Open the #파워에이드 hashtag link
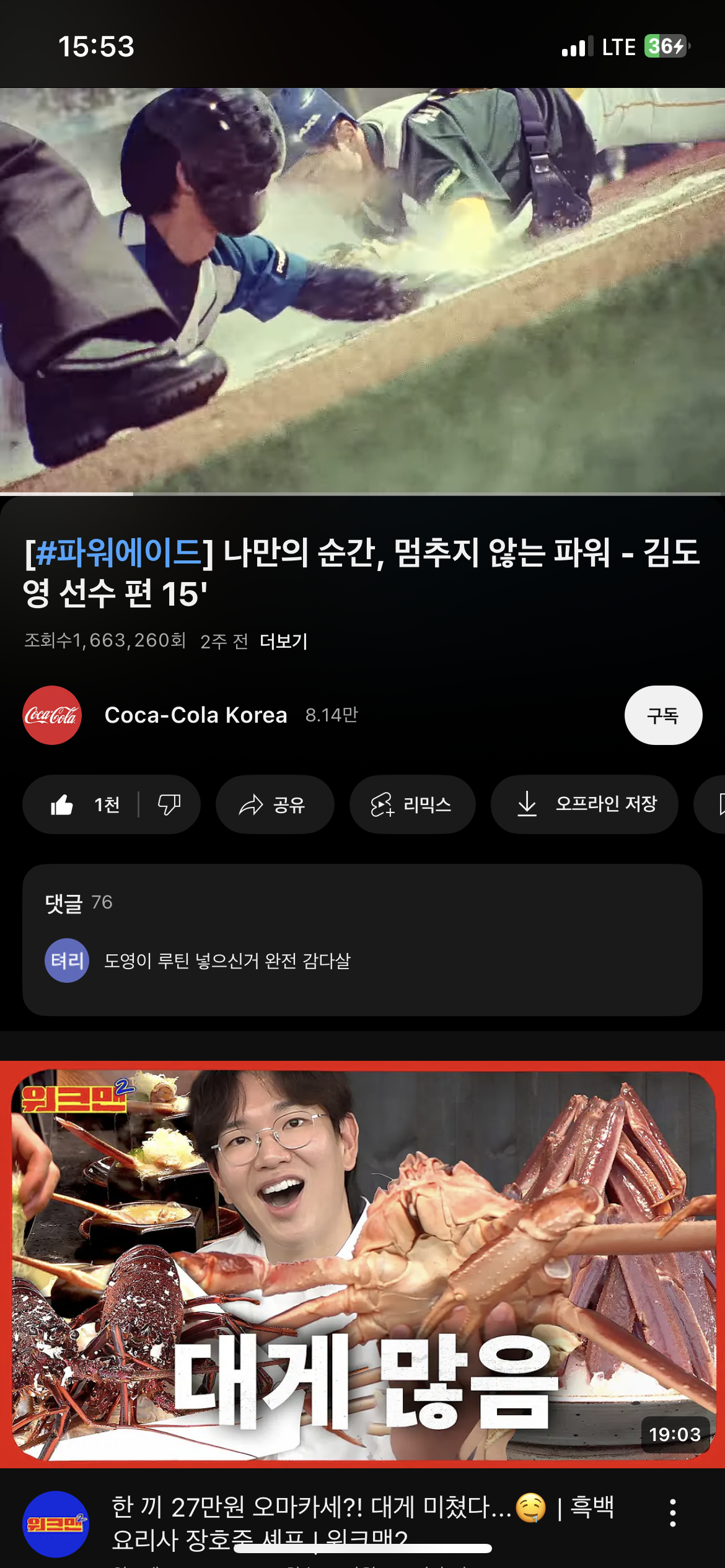 point(118,552)
